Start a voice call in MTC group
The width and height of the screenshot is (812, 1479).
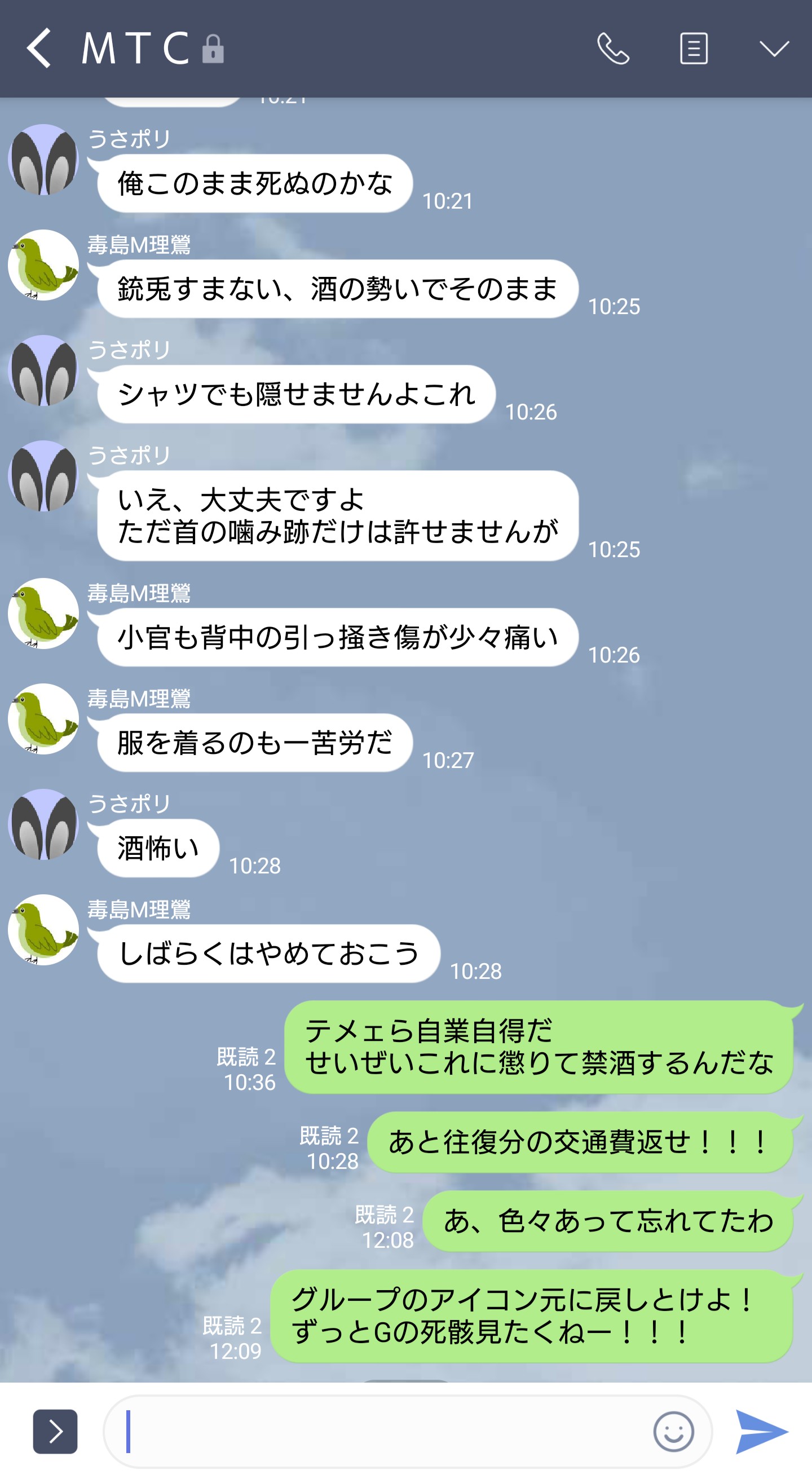tap(614, 48)
